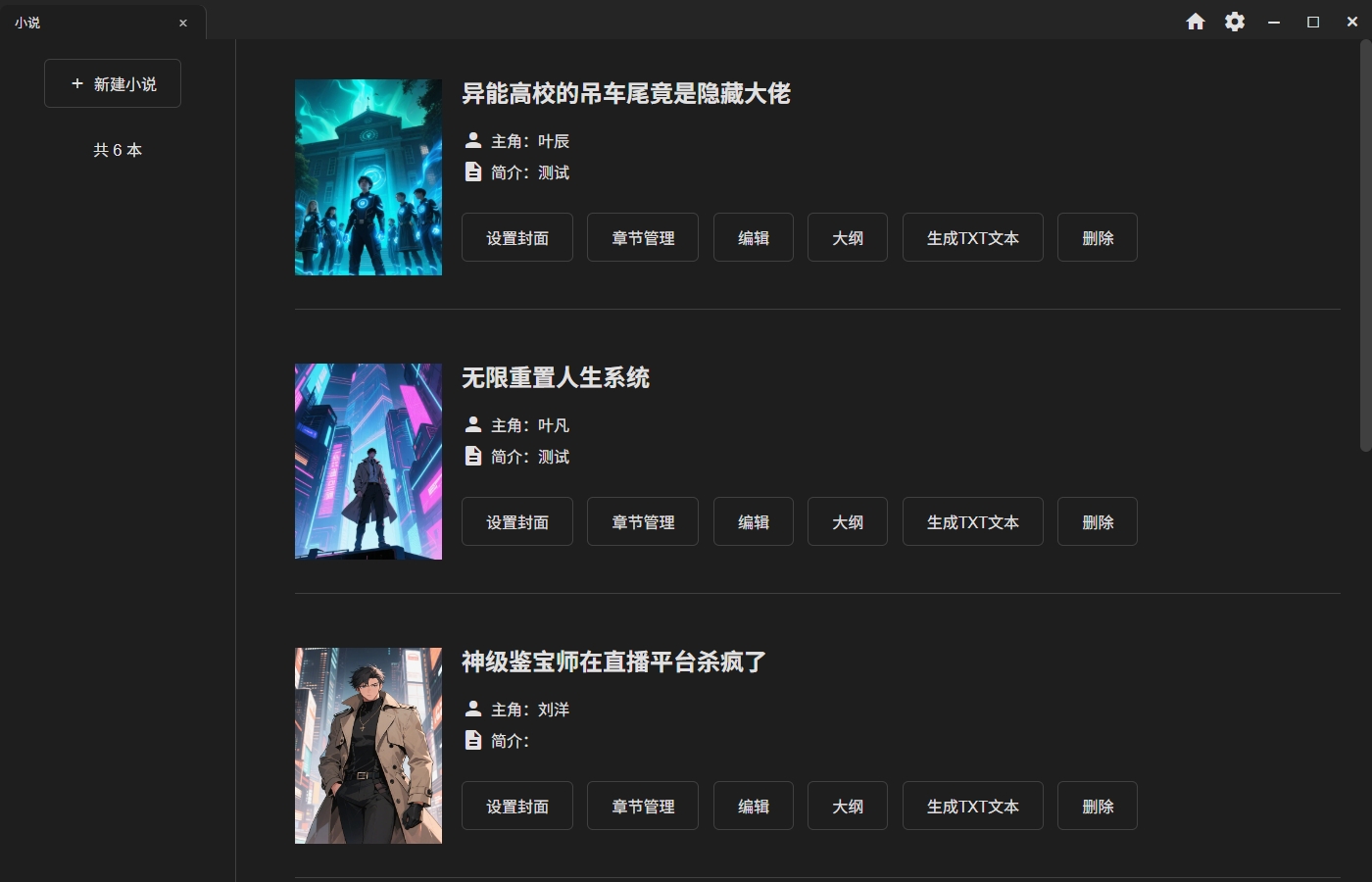Manage chapters of 无限重置人生系统

(x=643, y=522)
